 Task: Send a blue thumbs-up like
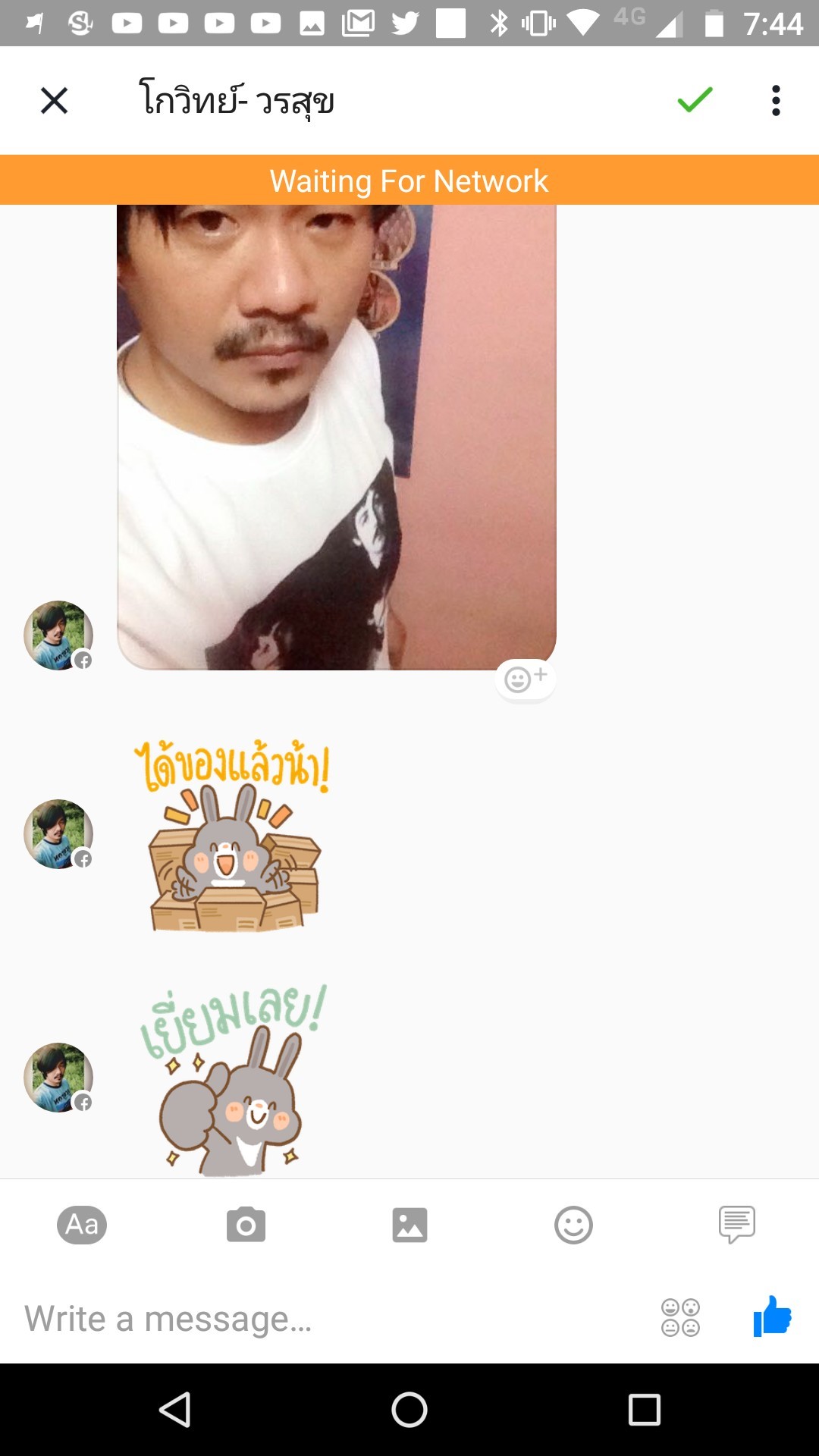(x=772, y=1317)
